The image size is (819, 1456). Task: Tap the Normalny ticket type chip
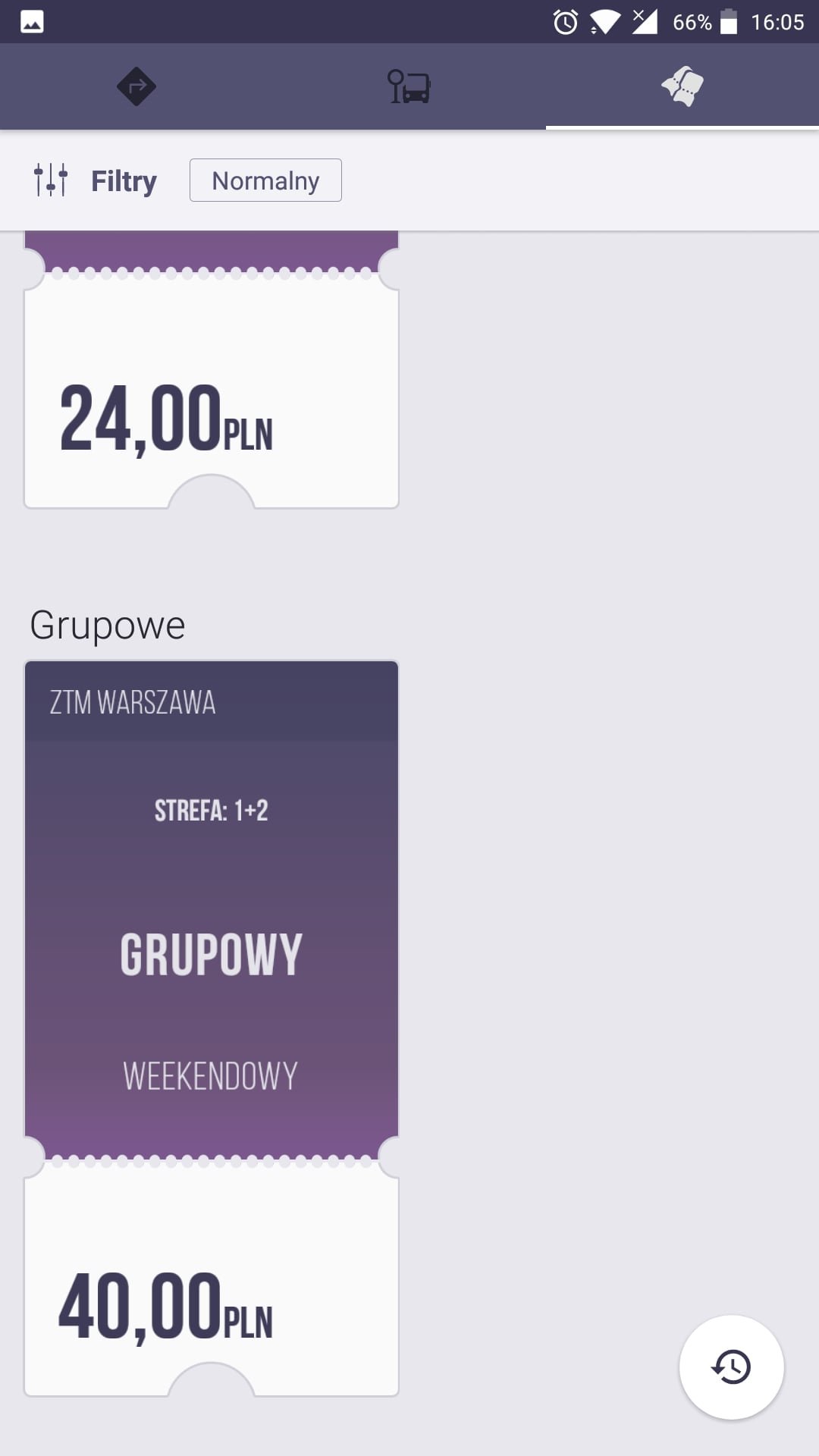tap(265, 180)
